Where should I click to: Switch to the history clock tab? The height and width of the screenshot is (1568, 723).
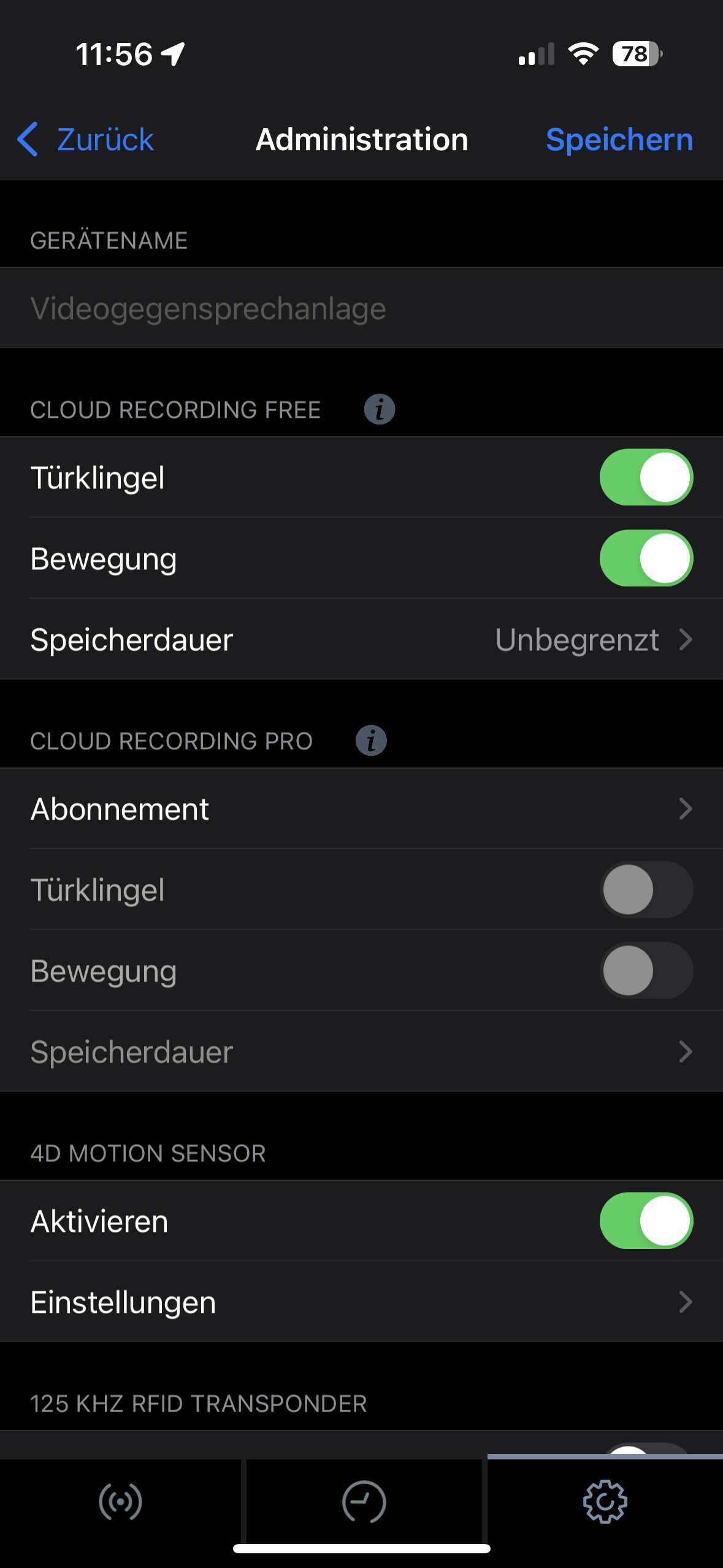[364, 1502]
